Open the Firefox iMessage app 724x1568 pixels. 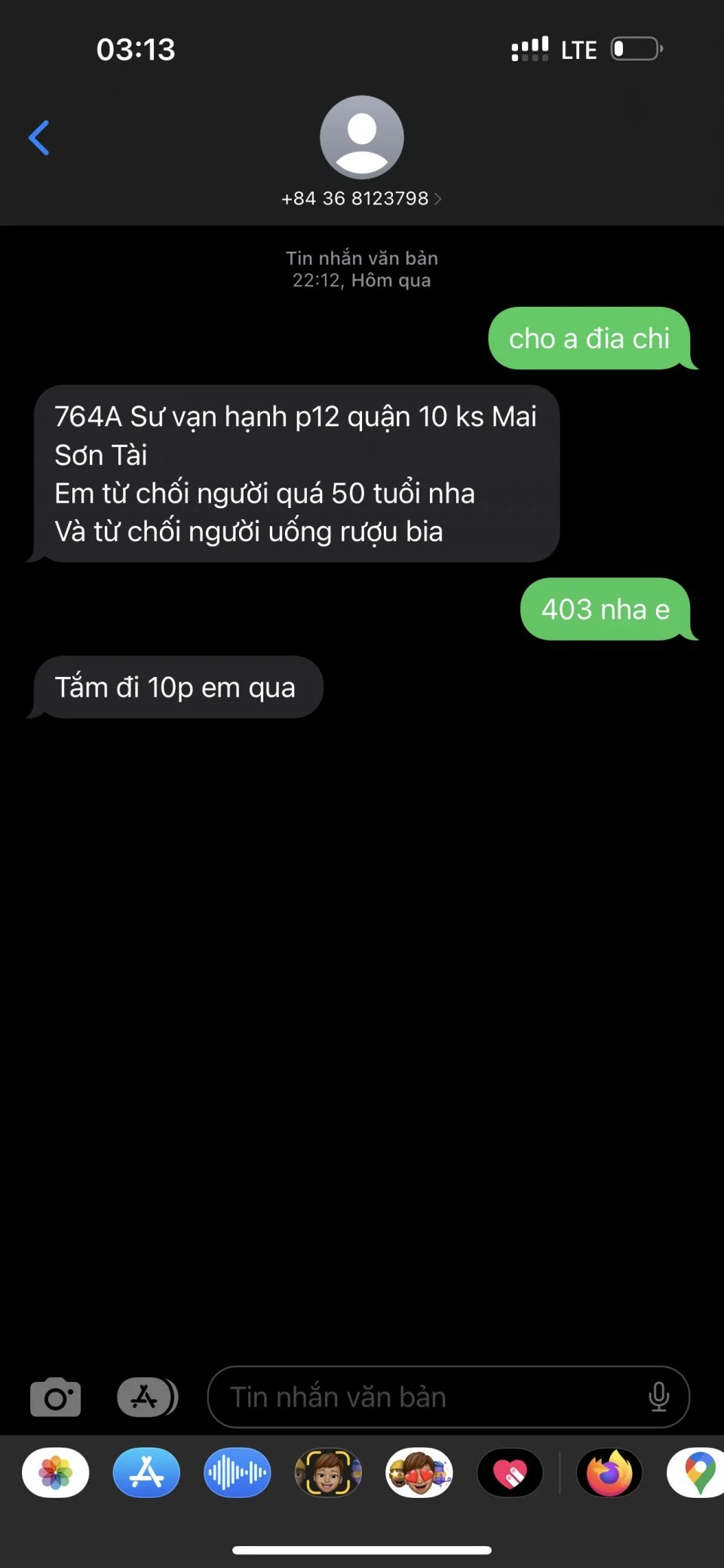click(609, 1472)
